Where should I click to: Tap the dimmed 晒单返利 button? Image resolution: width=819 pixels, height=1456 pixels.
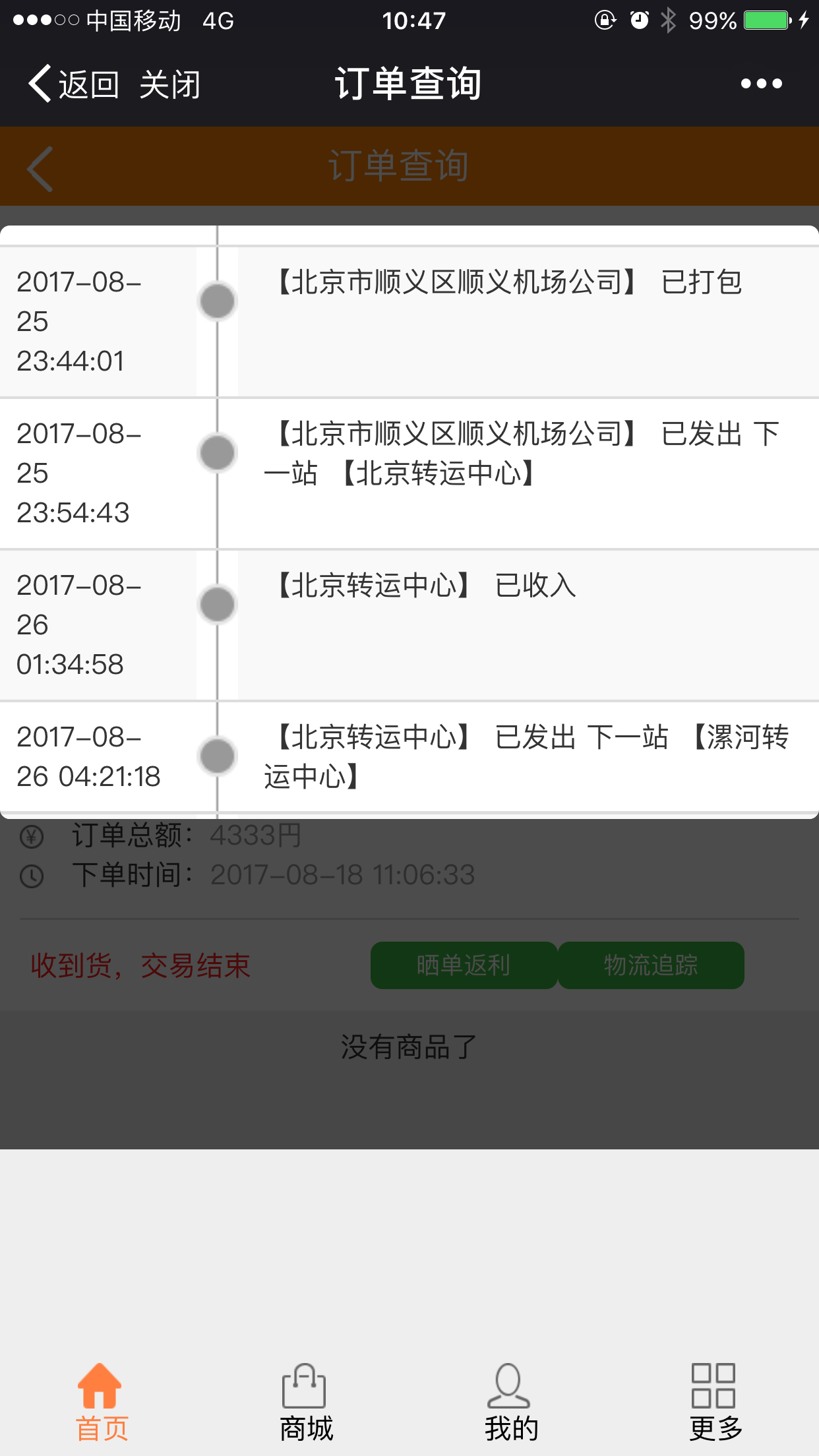coord(464,965)
